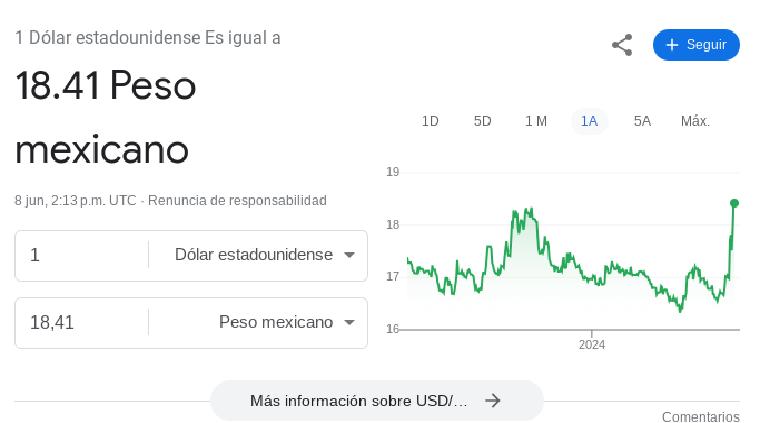Viewport: 770px width, 423px height.
Task: Open the Dólar estadounidense currency dropdown
Action: click(x=264, y=255)
